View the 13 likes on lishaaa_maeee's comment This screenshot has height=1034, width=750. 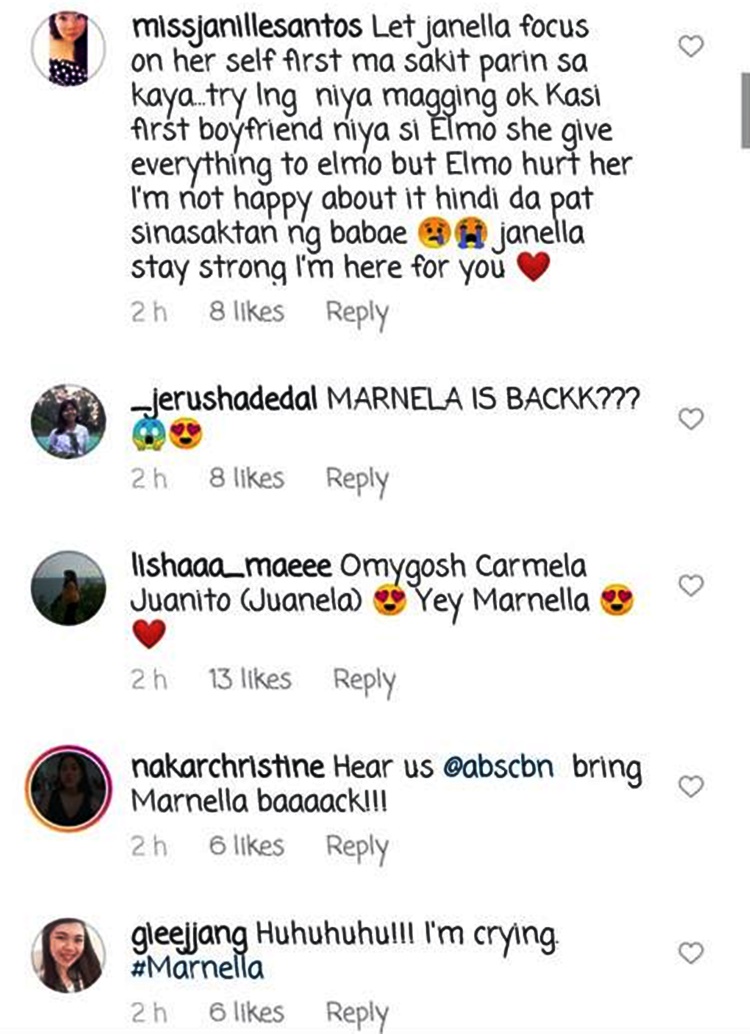click(x=249, y=680)
